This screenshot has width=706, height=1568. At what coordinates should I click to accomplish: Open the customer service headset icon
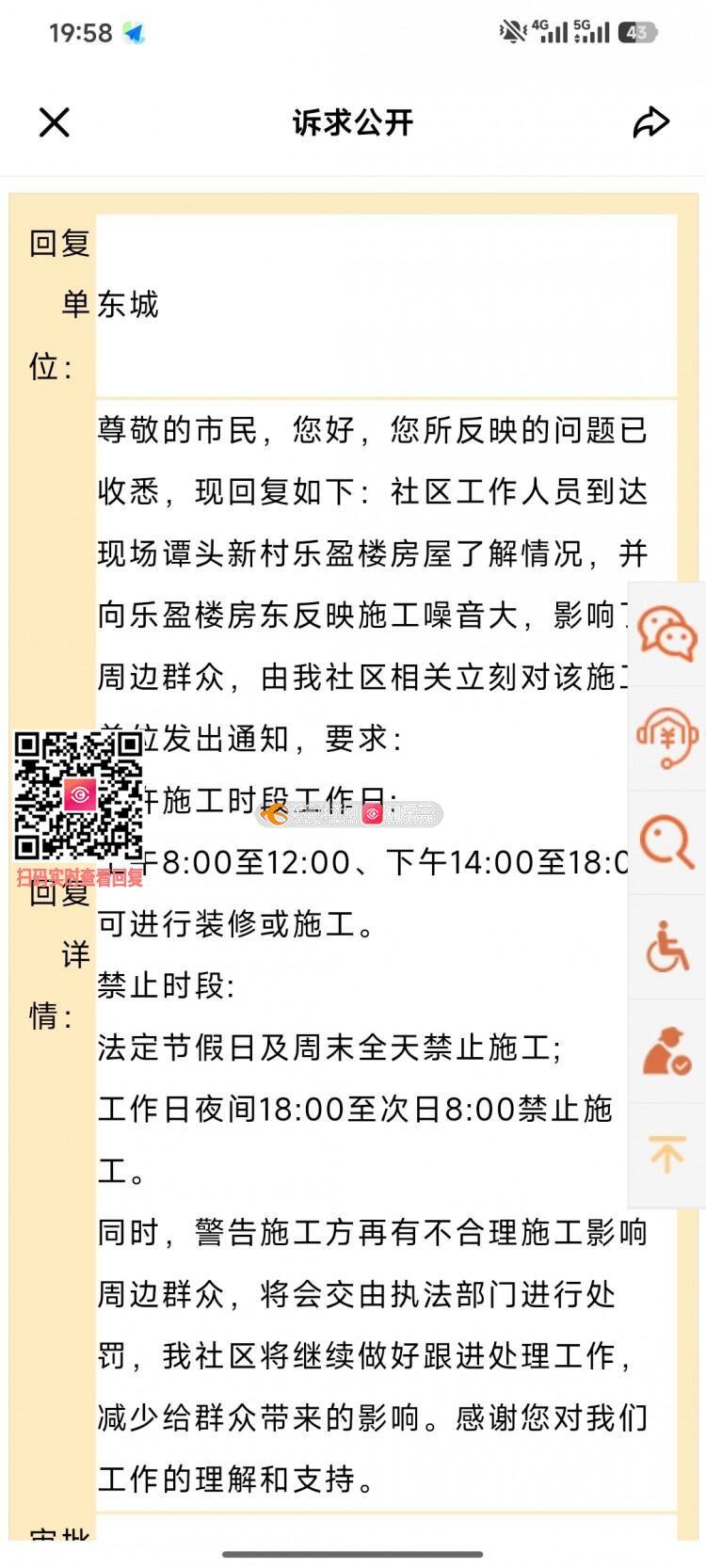667,736
